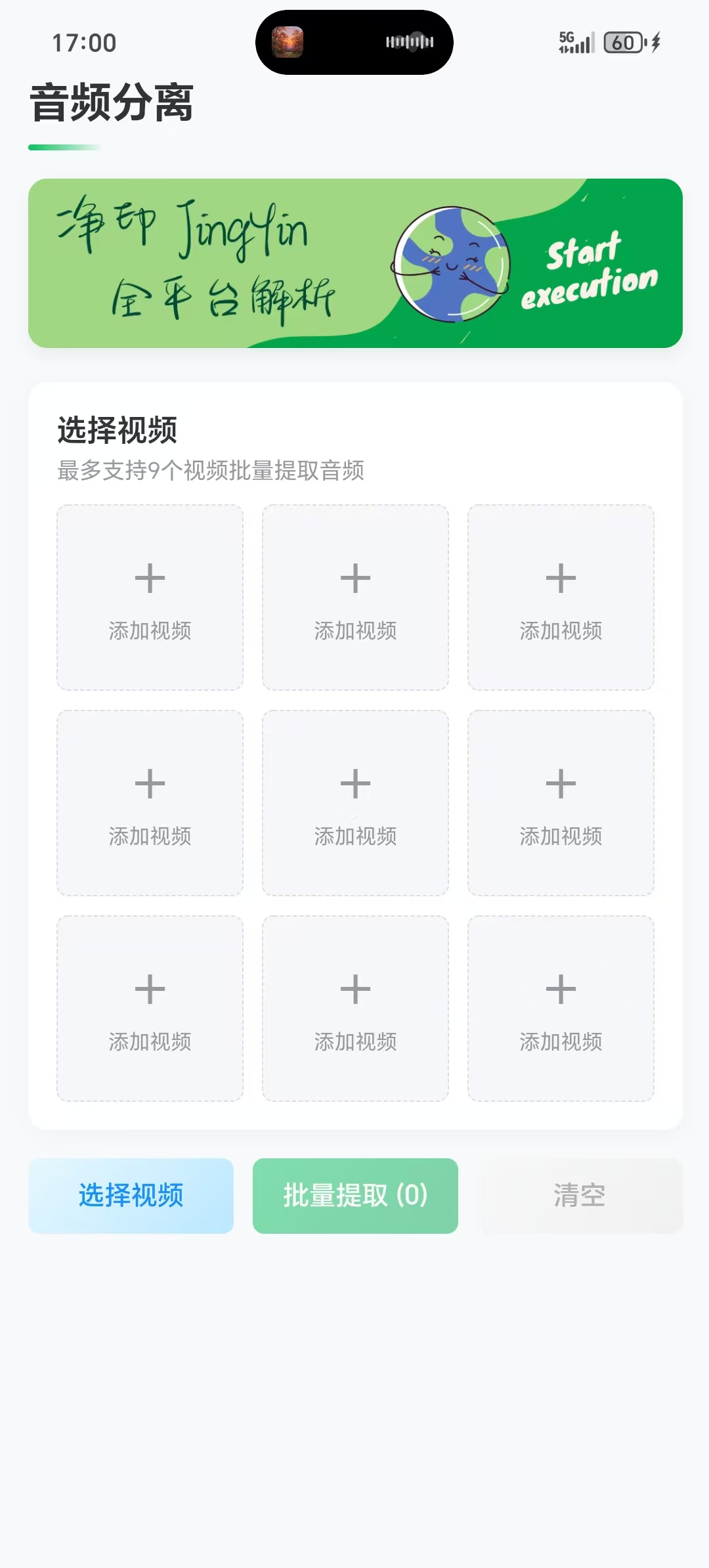Tap the green 批量提取 (0) button
The image size is (709, 1568).
click(x=354, y=1195)
